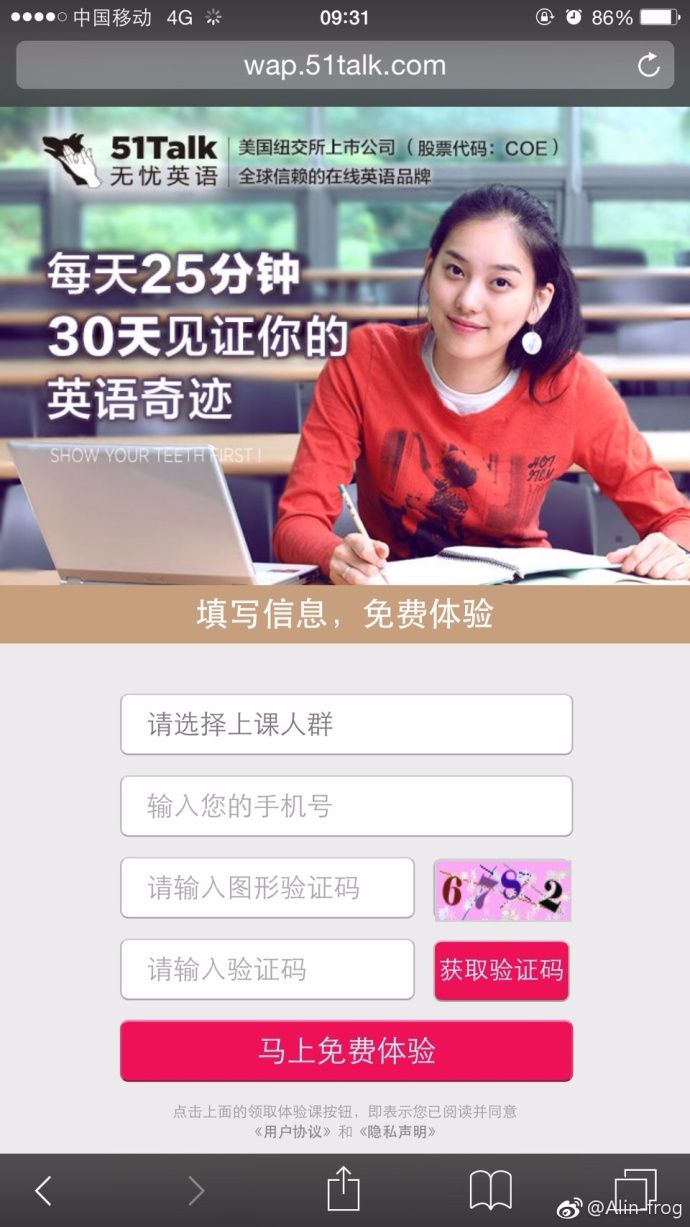The image size is (690, 1227).
Task: Submit with 马上免费体验 button
Action: coord(346,1051)
